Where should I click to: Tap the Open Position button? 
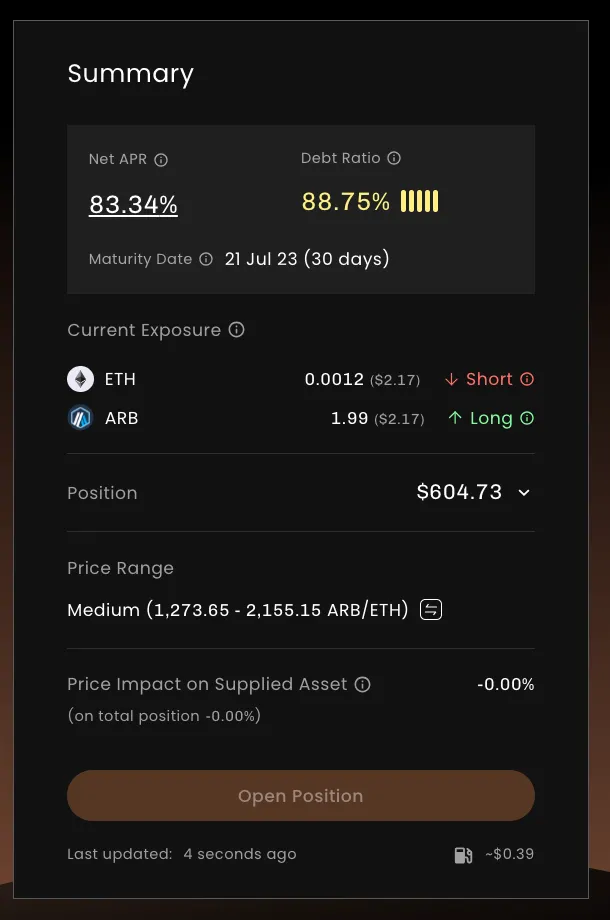(x=301, y=796)
